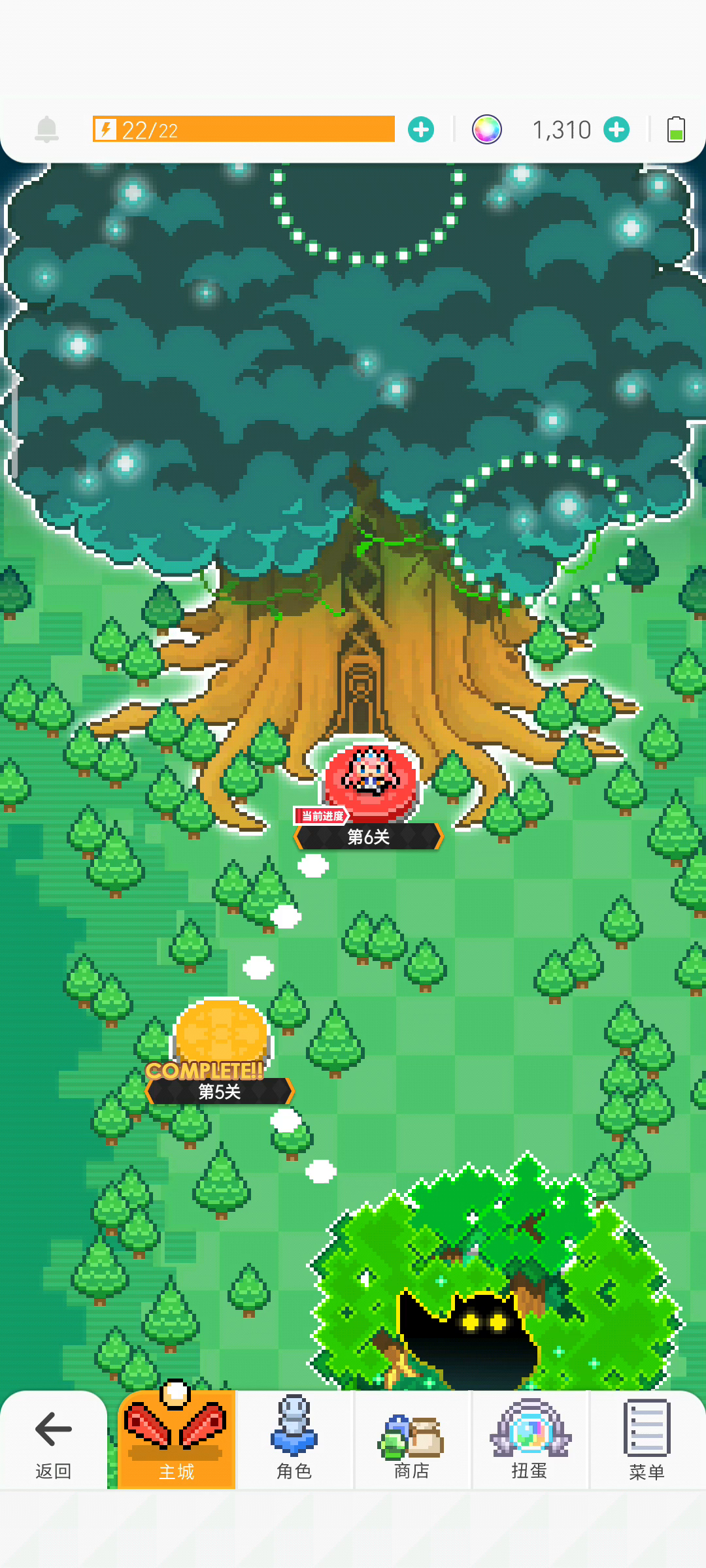The height and width of the screenshot is (1568, 706).
Task: Switch to the 主城 tab
Action: coord(176,1440)
